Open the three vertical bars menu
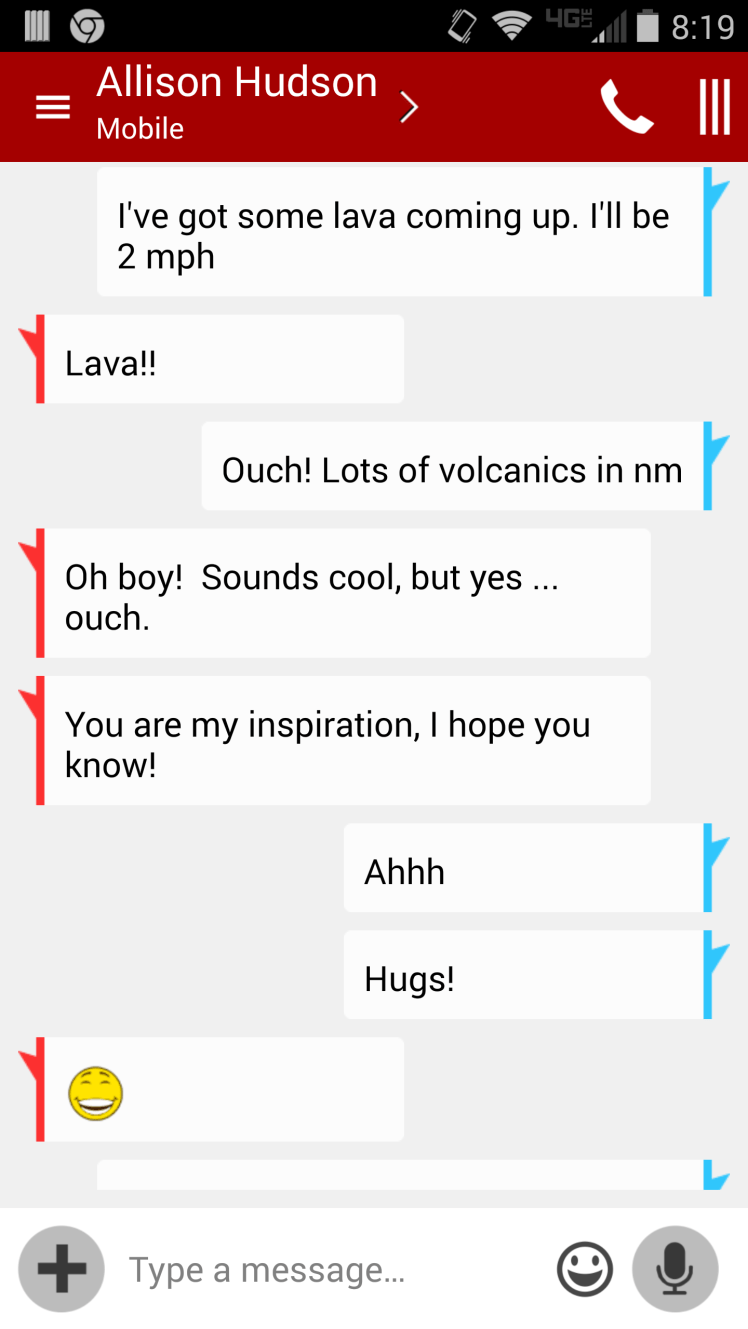The width and height of the screenshot is (748, 1329). click(714, 107)
